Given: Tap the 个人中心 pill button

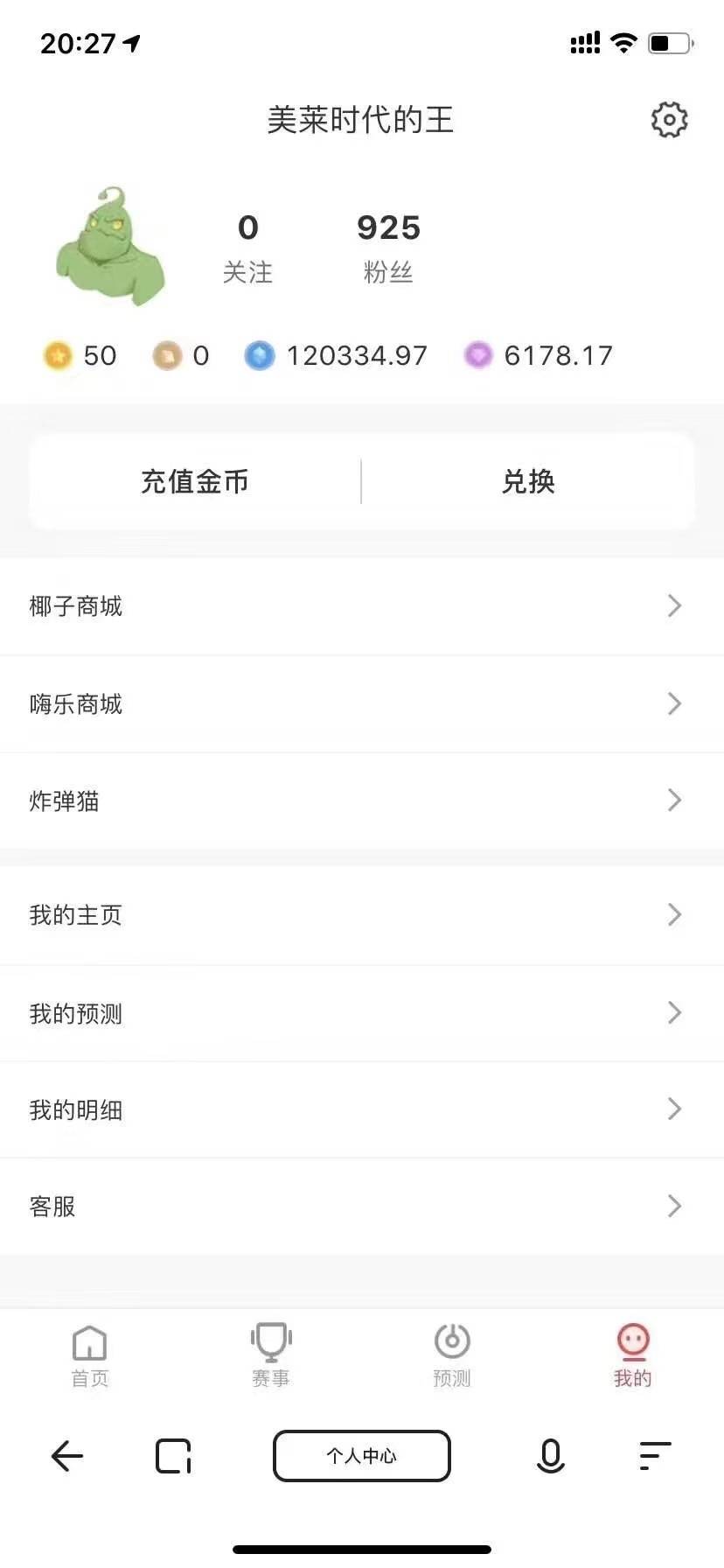Looking at the screenshot, I should [x=362, y=1456].
